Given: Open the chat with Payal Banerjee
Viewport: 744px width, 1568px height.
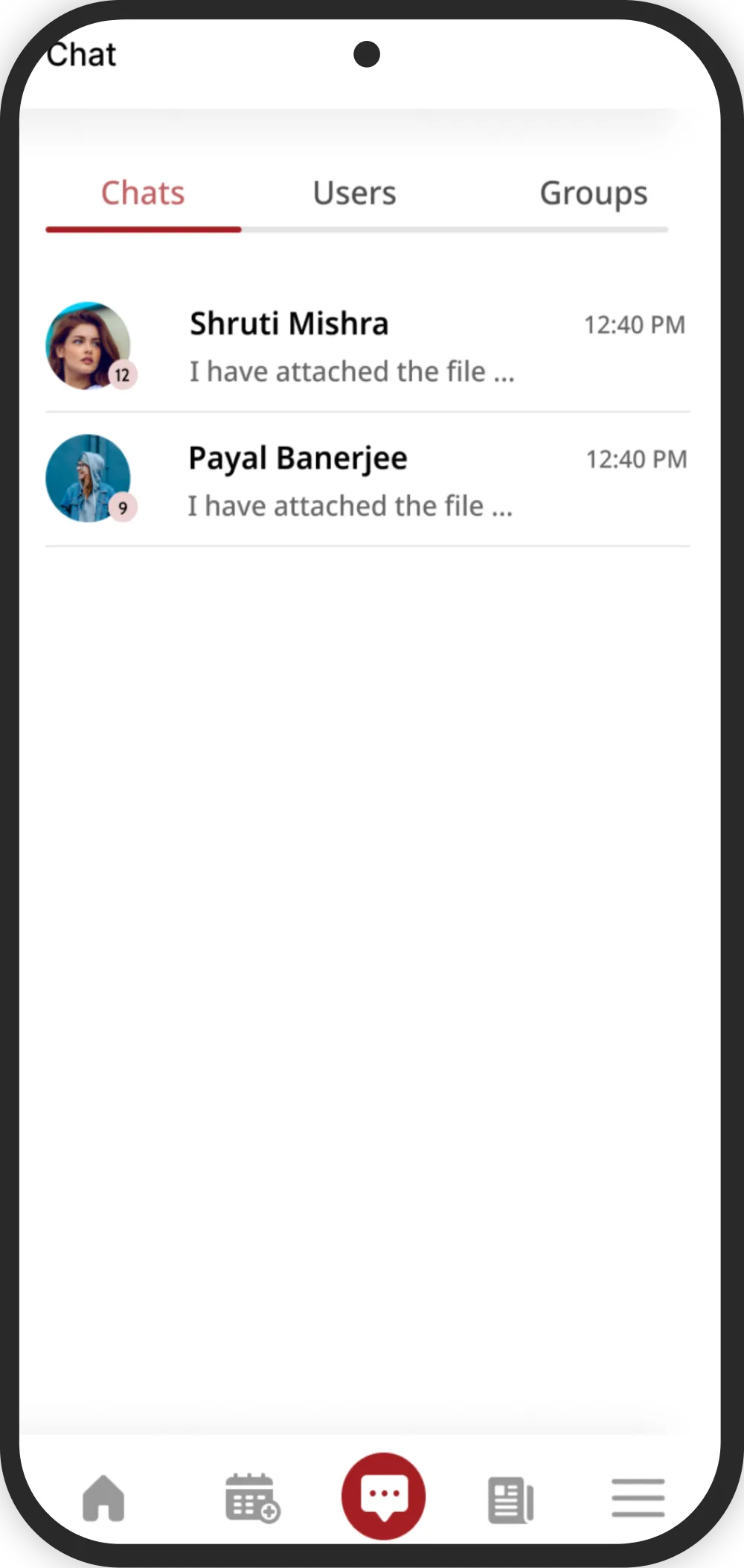Looking at the screenshot, I should (365, 480).
